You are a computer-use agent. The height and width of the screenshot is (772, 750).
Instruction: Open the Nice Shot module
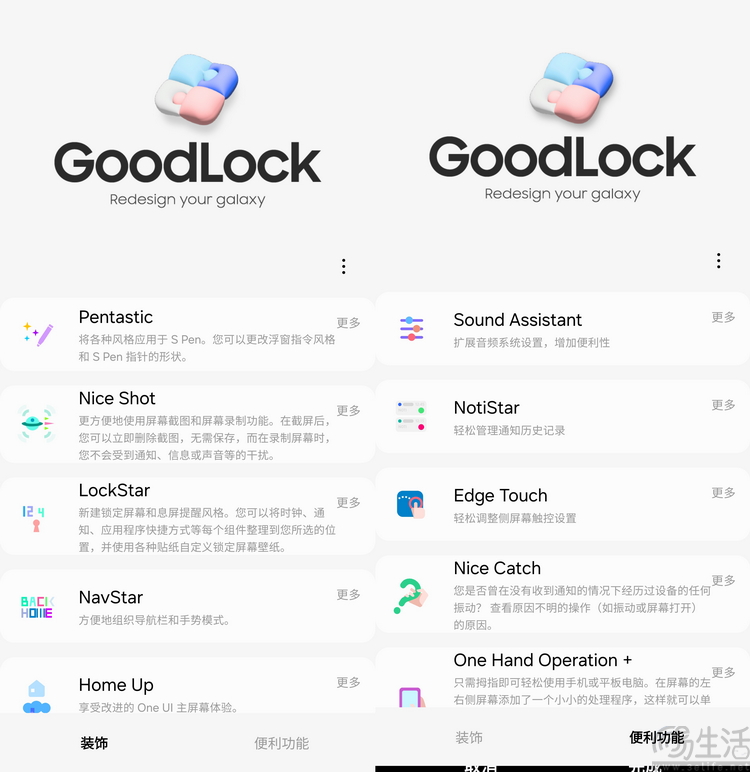click(117, 399)
